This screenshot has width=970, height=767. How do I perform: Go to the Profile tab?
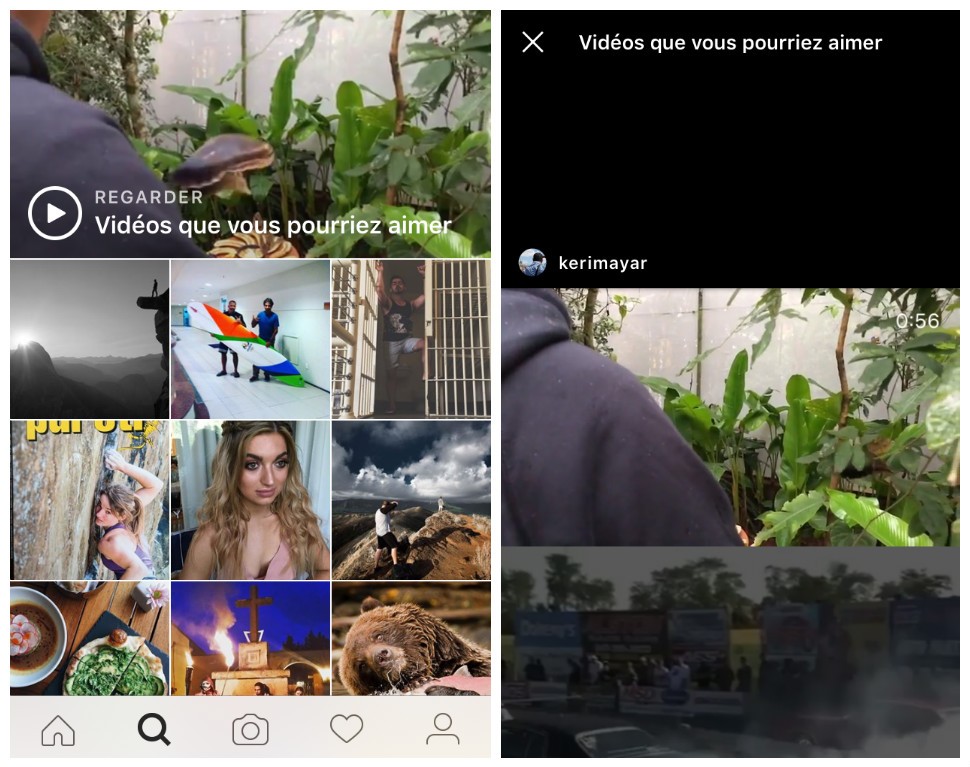tap(442, 730)
